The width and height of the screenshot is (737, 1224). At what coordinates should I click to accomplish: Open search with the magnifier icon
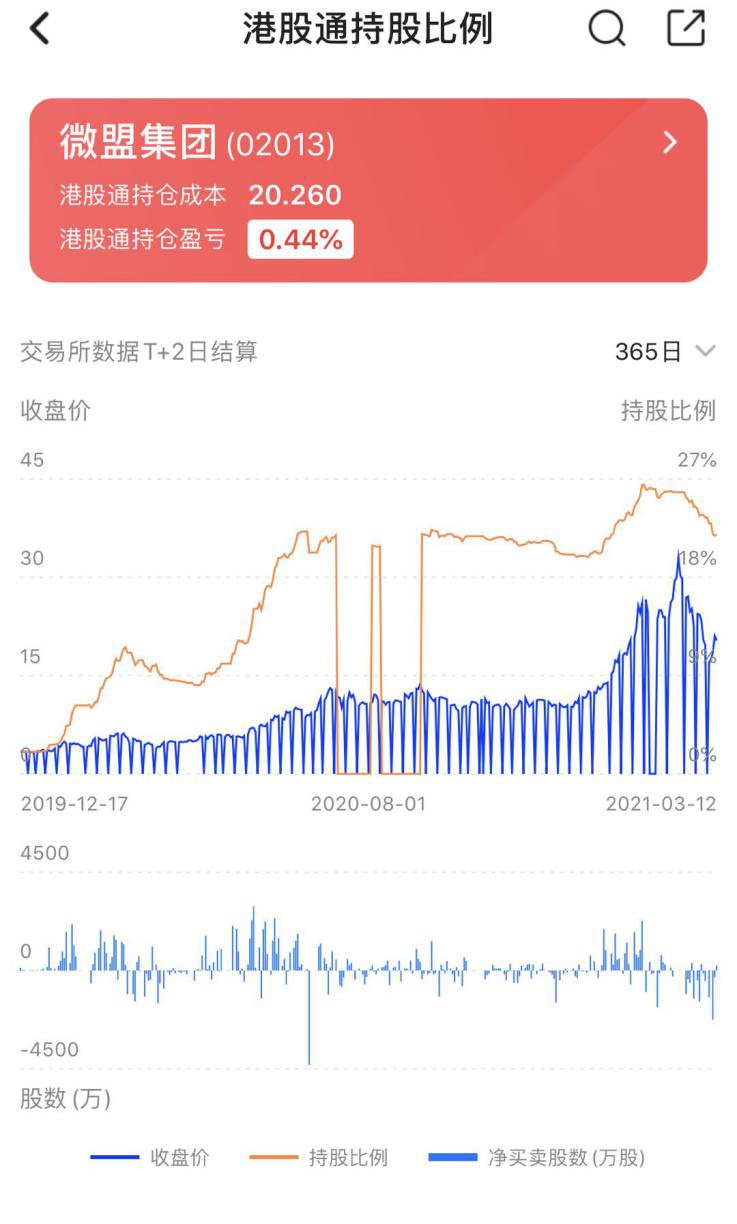pos(607,29)
